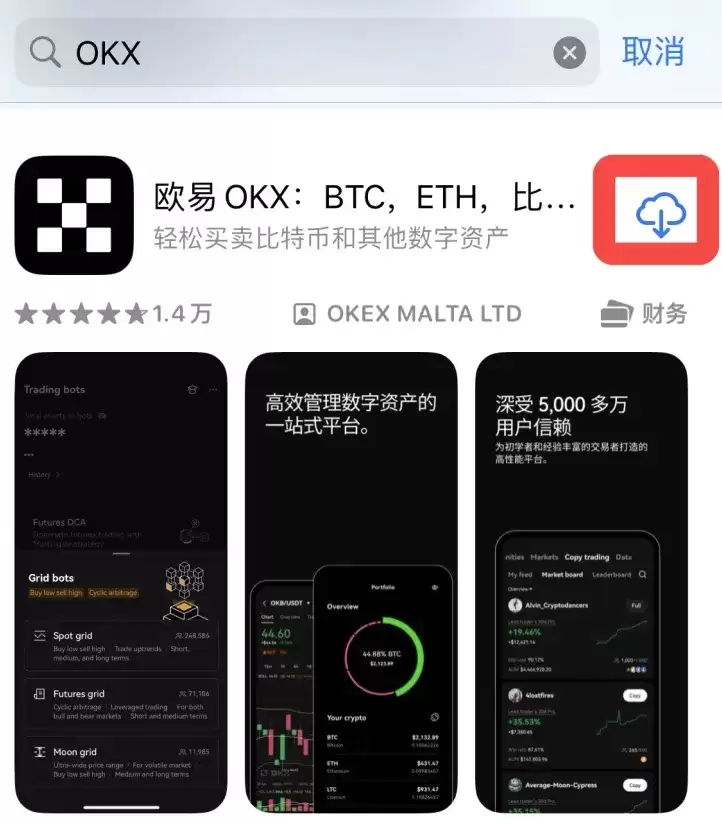Tap the black OKX app icon
722x824 pixels.
point(72,213)
